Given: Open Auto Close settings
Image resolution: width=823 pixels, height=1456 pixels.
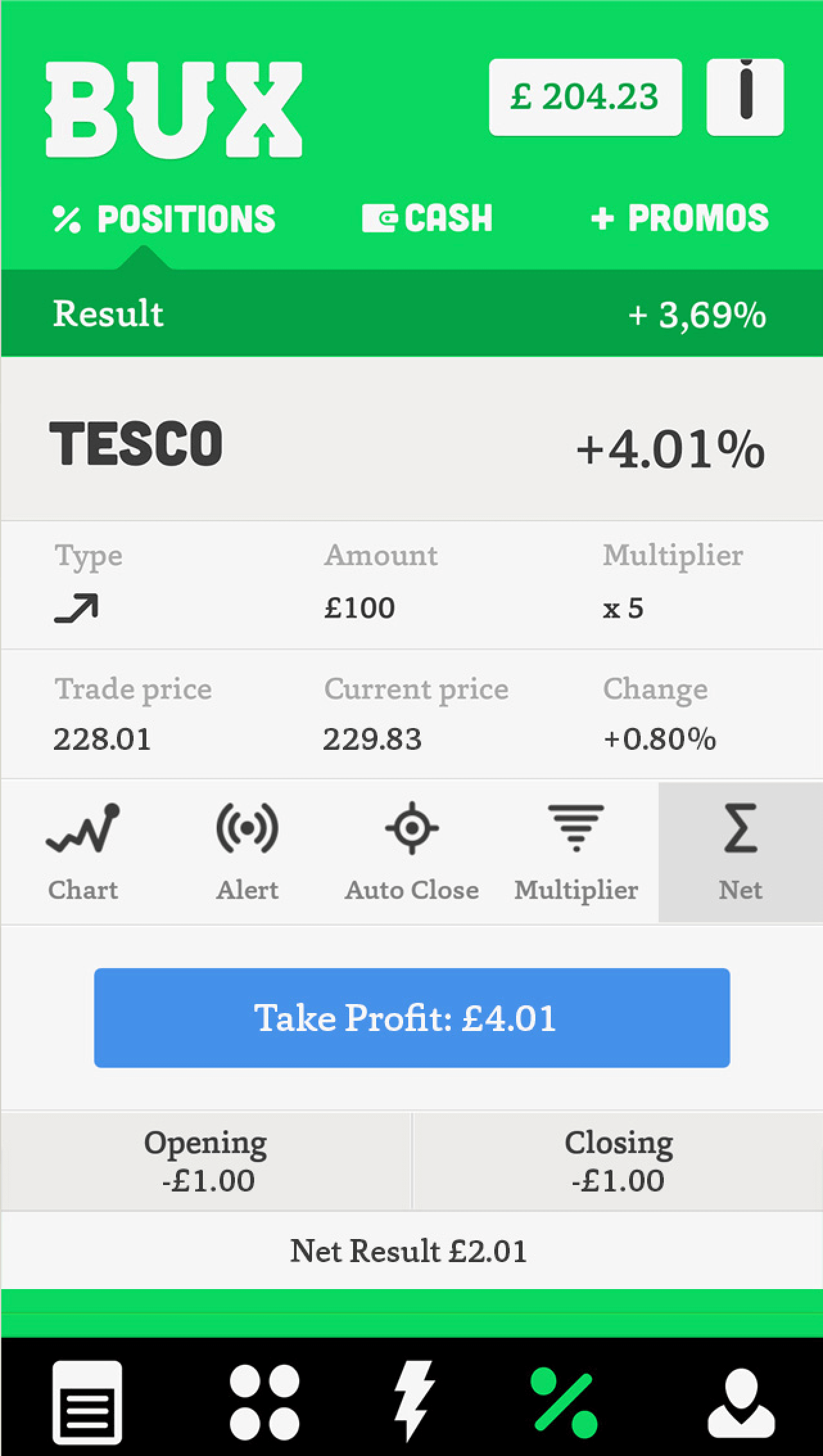Looking at the screenshot, I should [411, 853].
